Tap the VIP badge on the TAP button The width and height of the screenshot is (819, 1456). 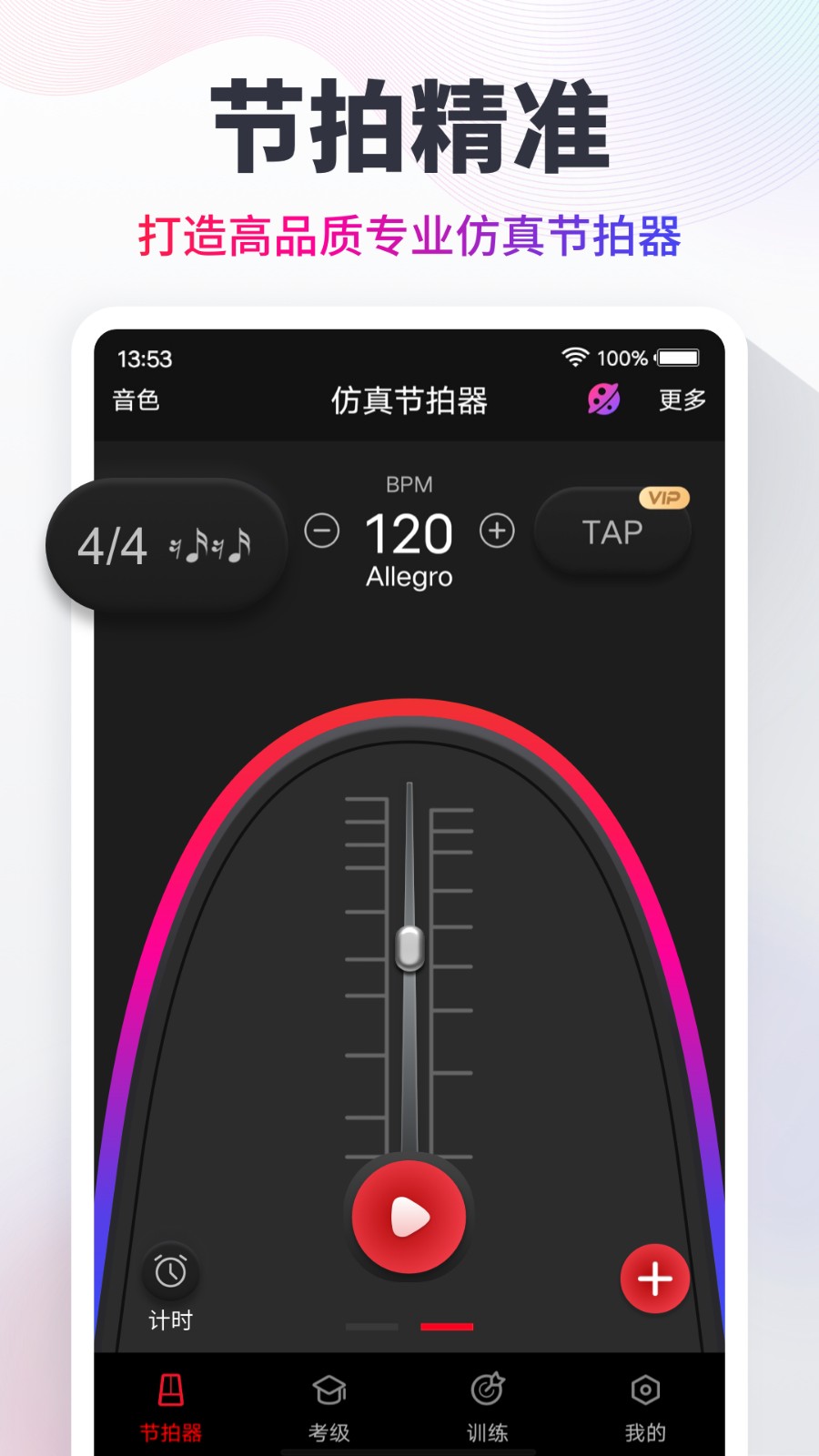click(x=665, y=496)
